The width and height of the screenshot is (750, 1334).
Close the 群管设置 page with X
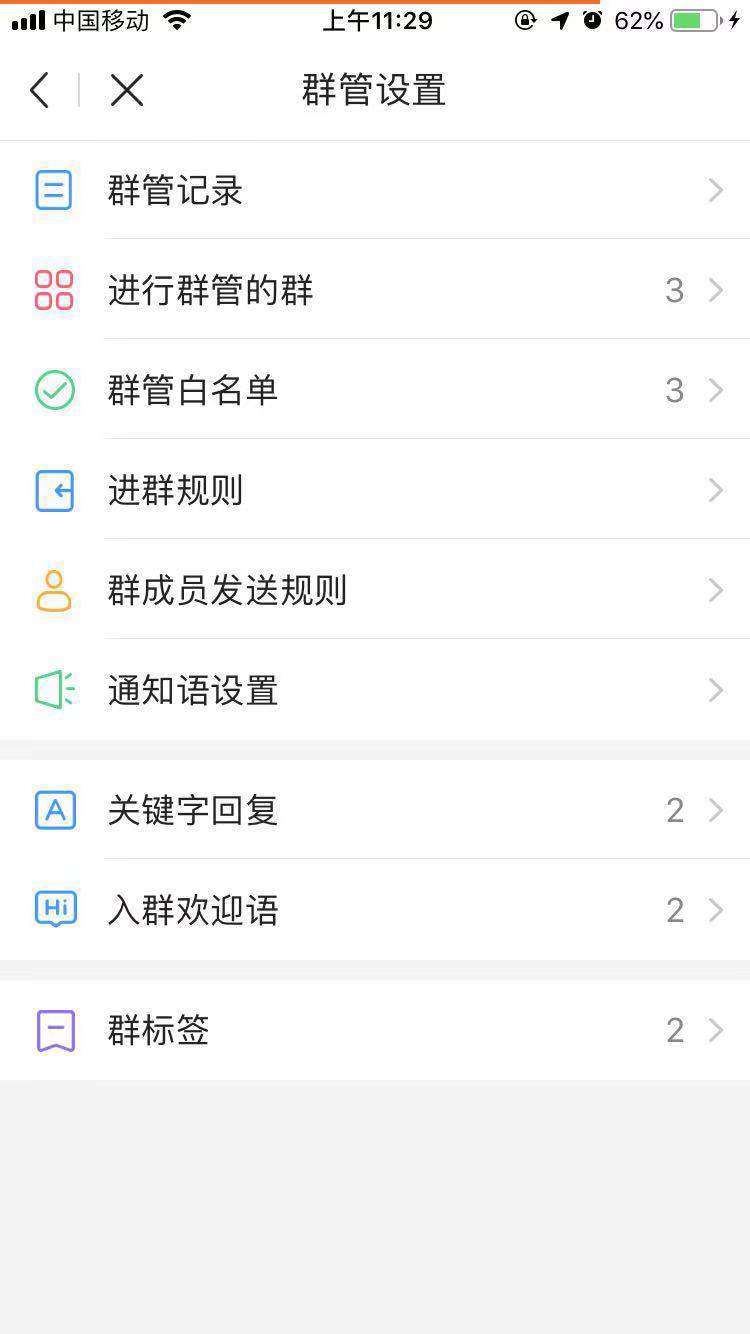pos(127,90)
